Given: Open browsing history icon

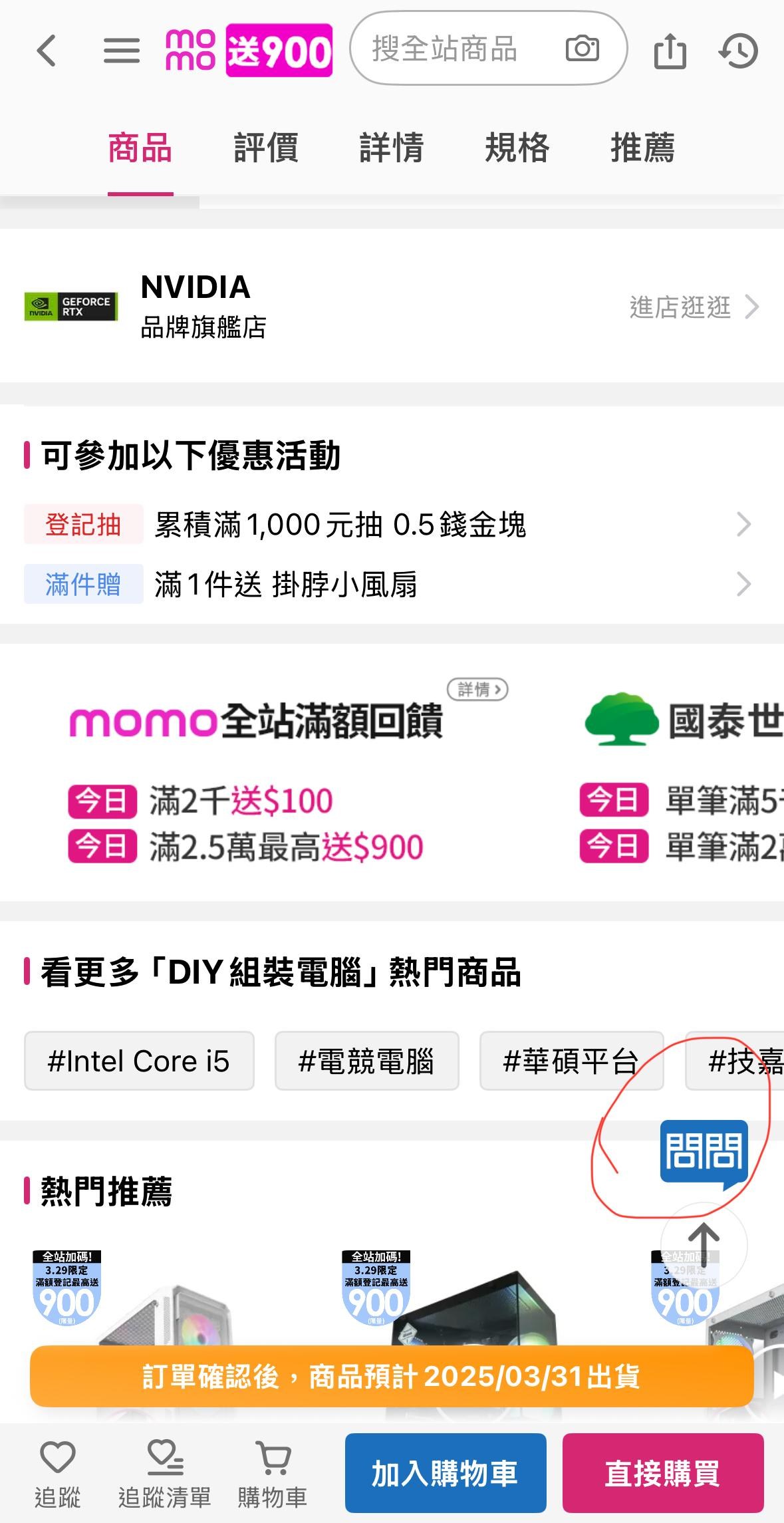Looking at the screenshot, I should [x=739, y=51].
